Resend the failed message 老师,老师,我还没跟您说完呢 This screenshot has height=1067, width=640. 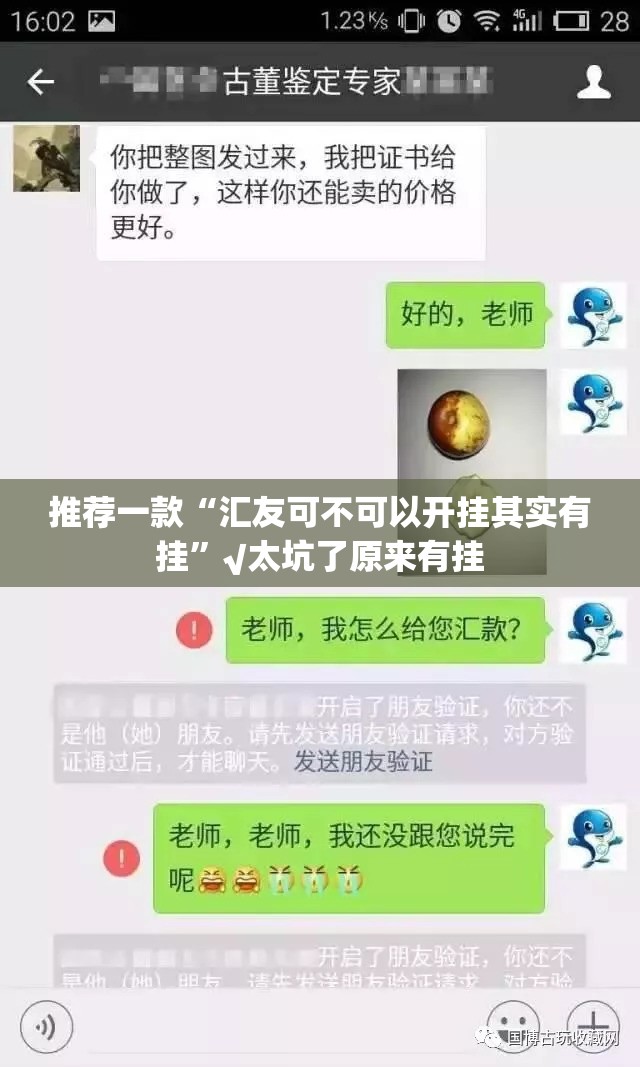(121, 858)
